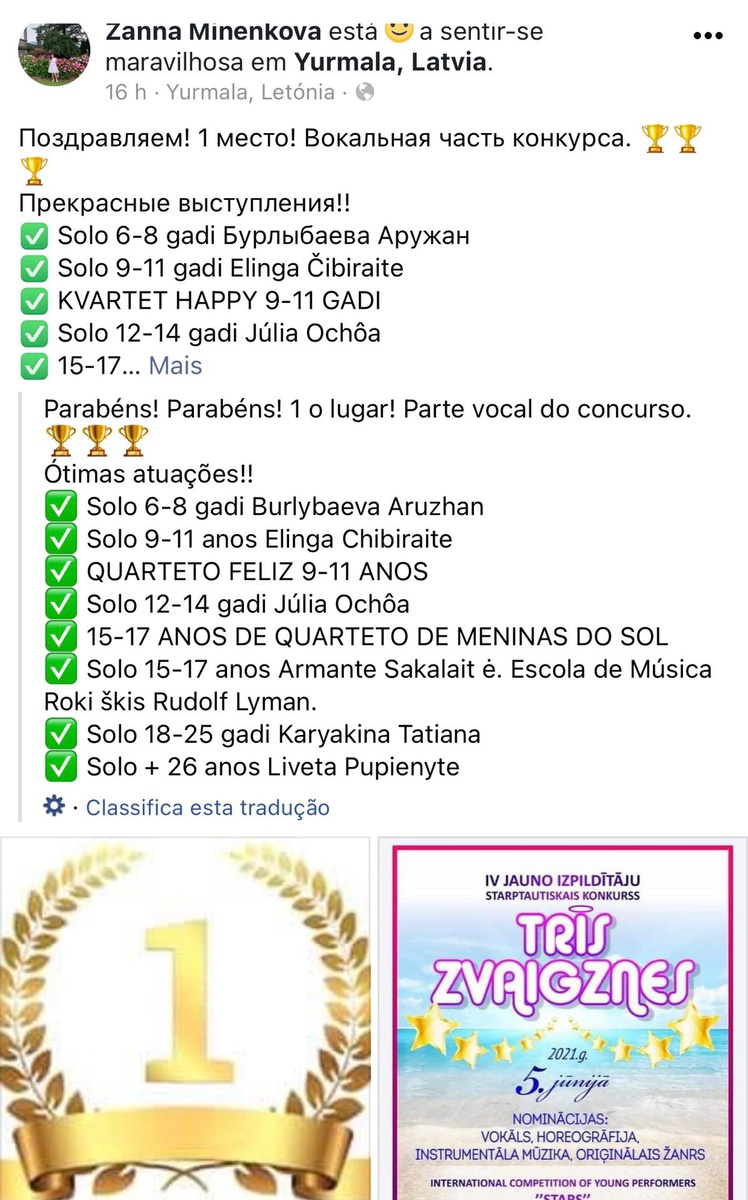Screen dimensions: 748x1200
Task: Rate this translation via Classifica esta tradução
Action: tap(207, 807)
